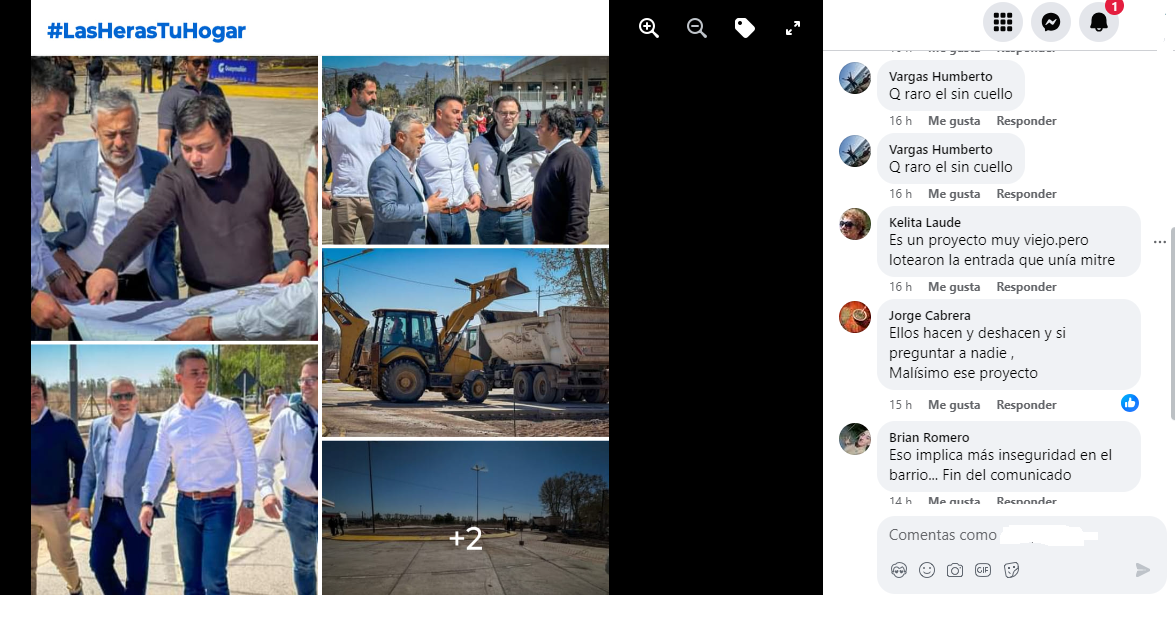Tag people in this photo
The image size is (1175, 632).
coord(745,28)
